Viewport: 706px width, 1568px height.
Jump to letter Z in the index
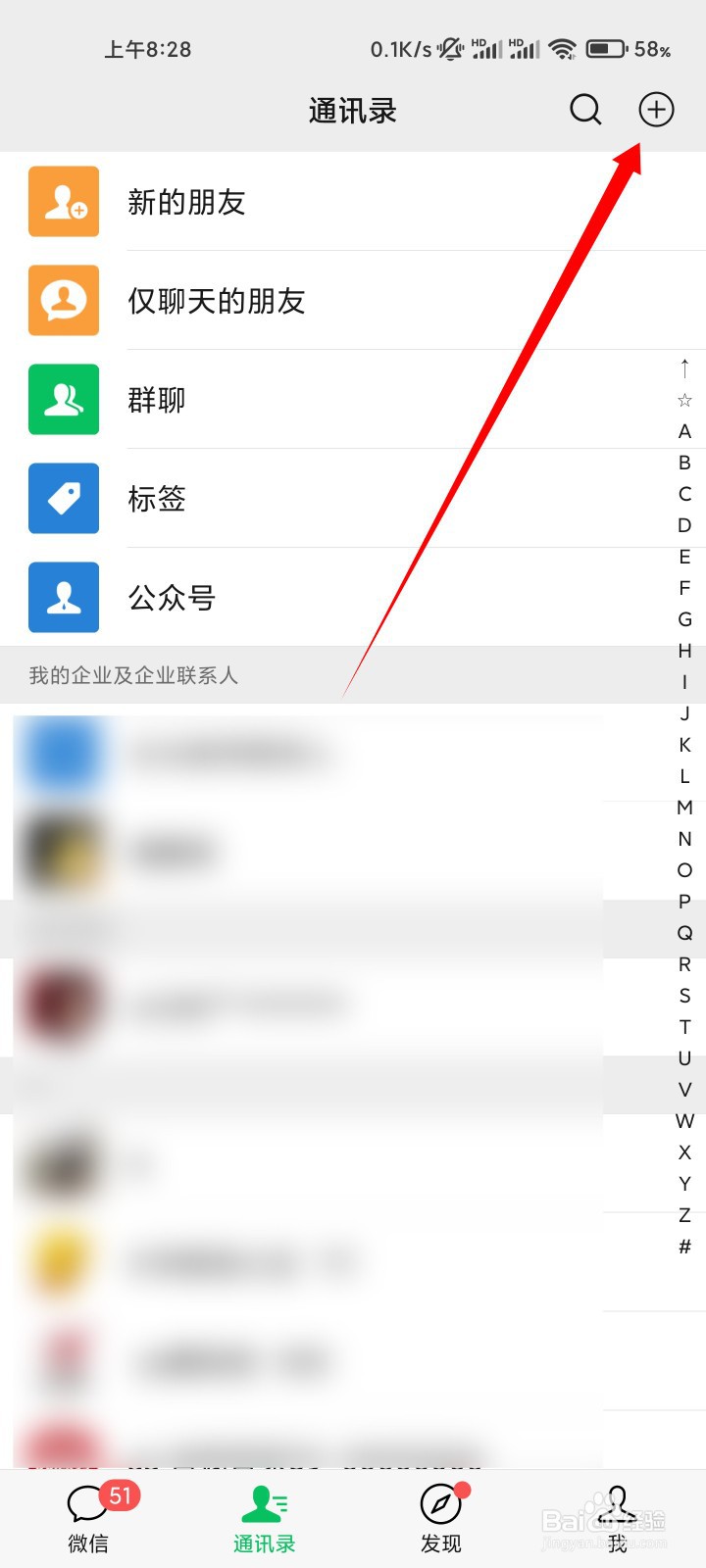(x=684, y=1215)
